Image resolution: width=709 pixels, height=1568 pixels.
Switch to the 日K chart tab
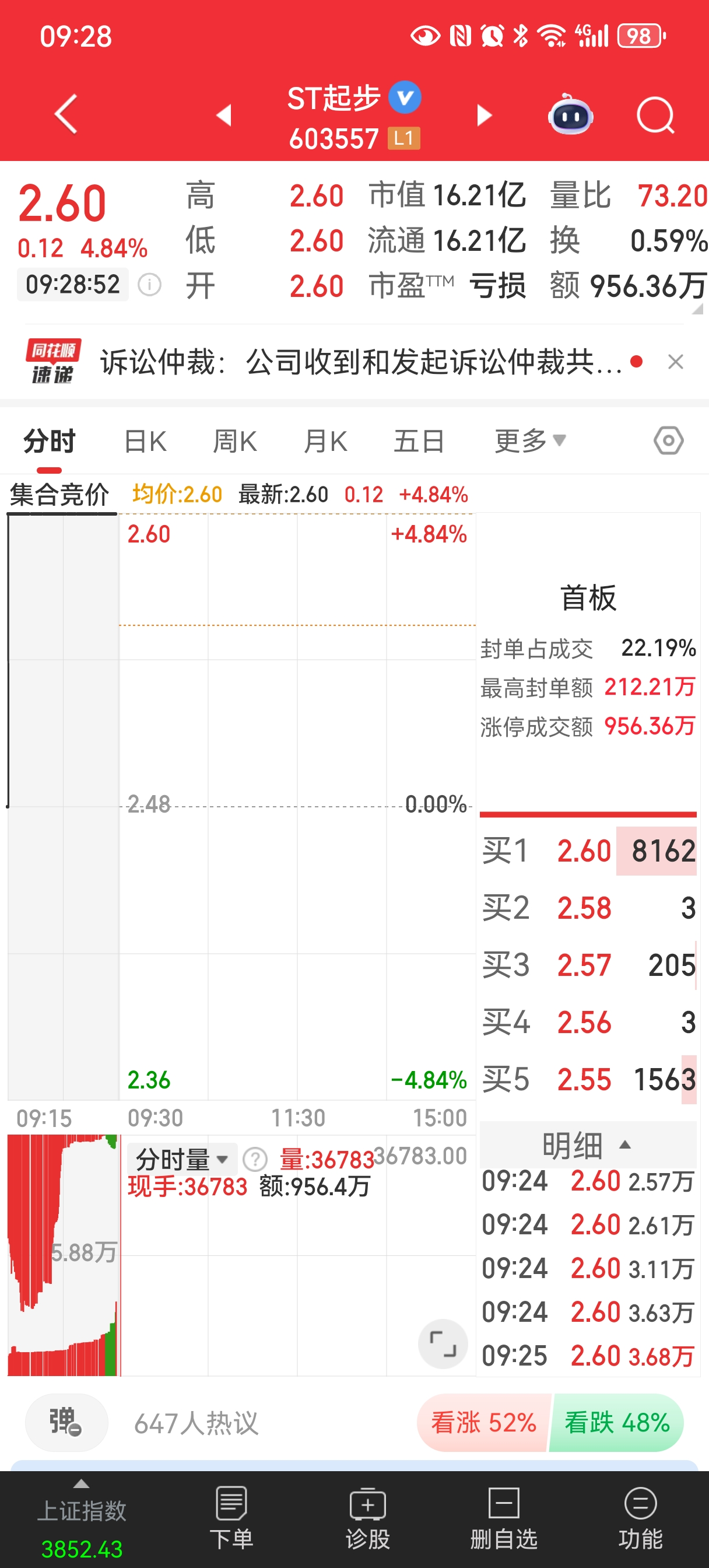pos(145,442)
